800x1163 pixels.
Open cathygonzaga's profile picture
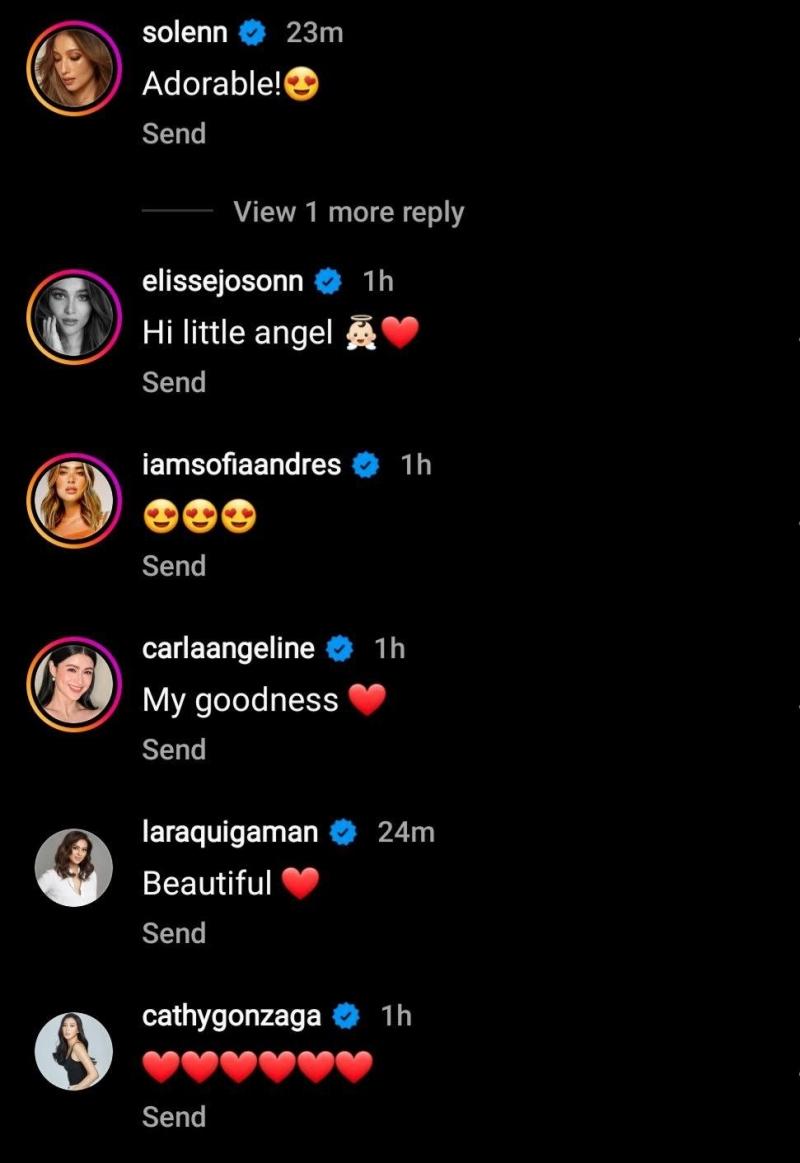coord(74,1051)
